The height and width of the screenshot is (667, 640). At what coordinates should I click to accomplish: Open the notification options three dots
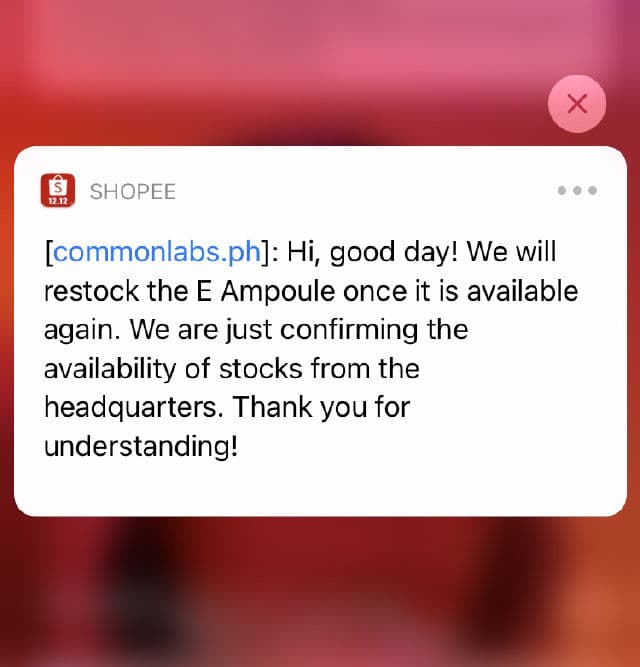click(x=577, y=190)
